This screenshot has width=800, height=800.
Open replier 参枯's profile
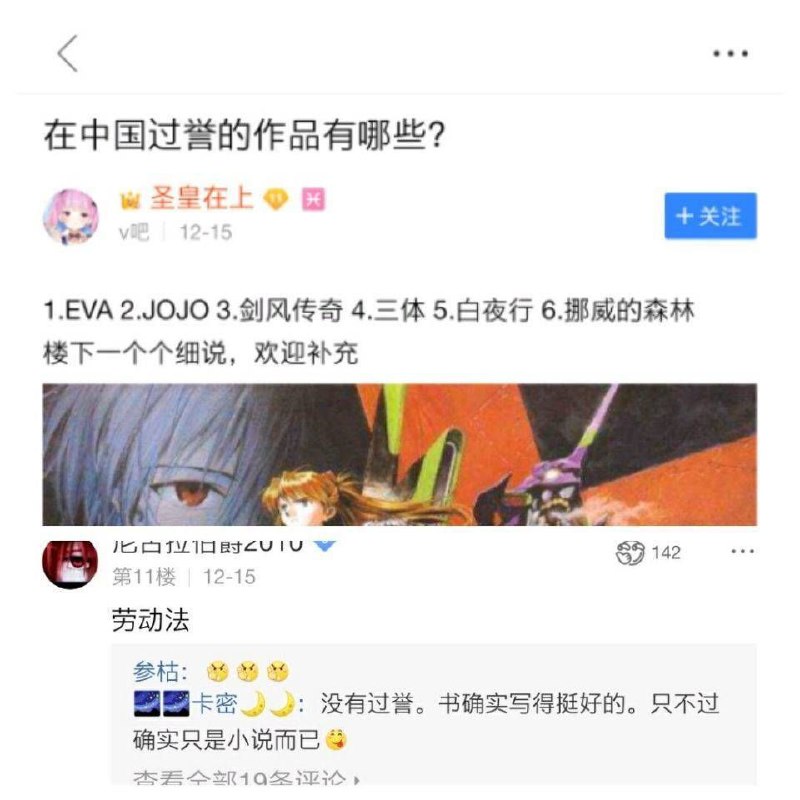155,671
